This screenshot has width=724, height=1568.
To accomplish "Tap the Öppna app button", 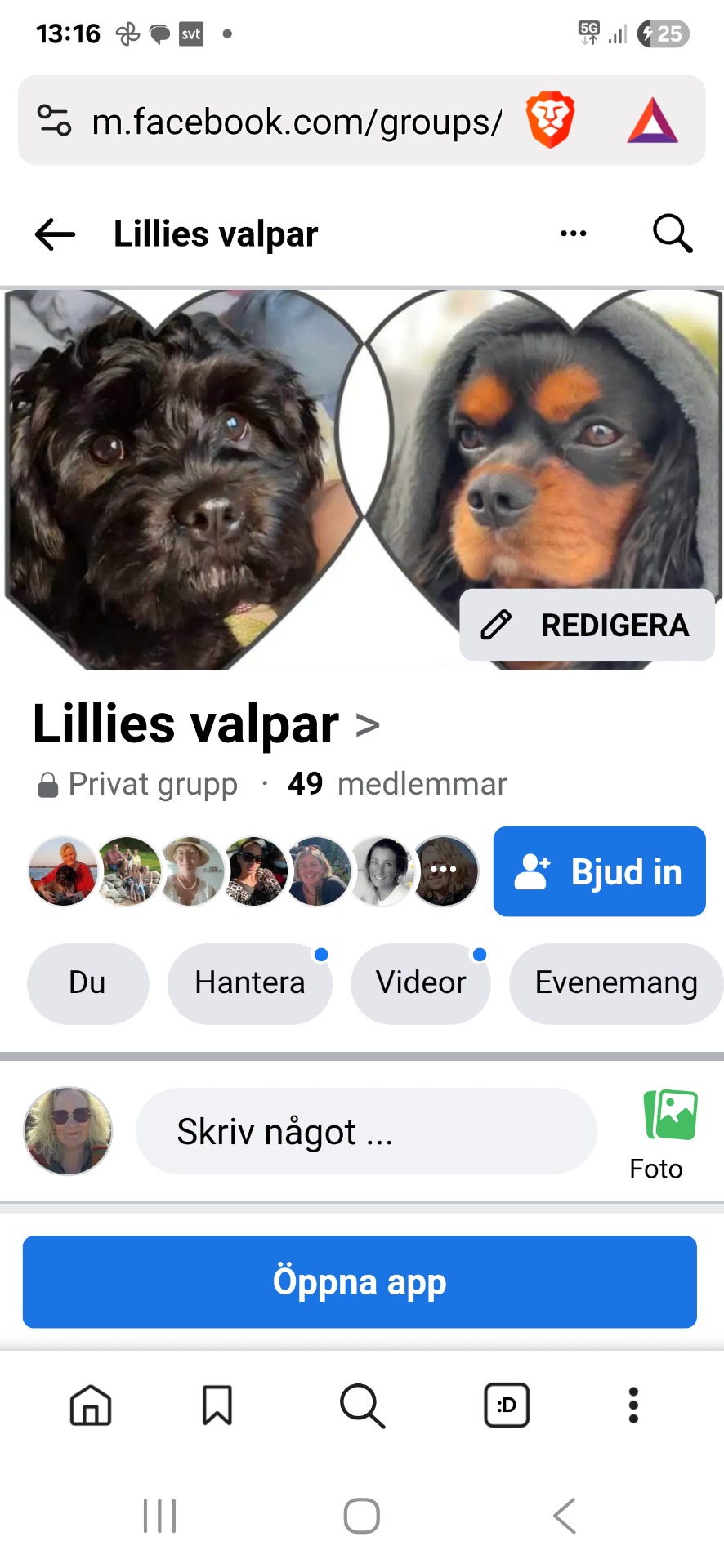I will tap(360, 1281).
